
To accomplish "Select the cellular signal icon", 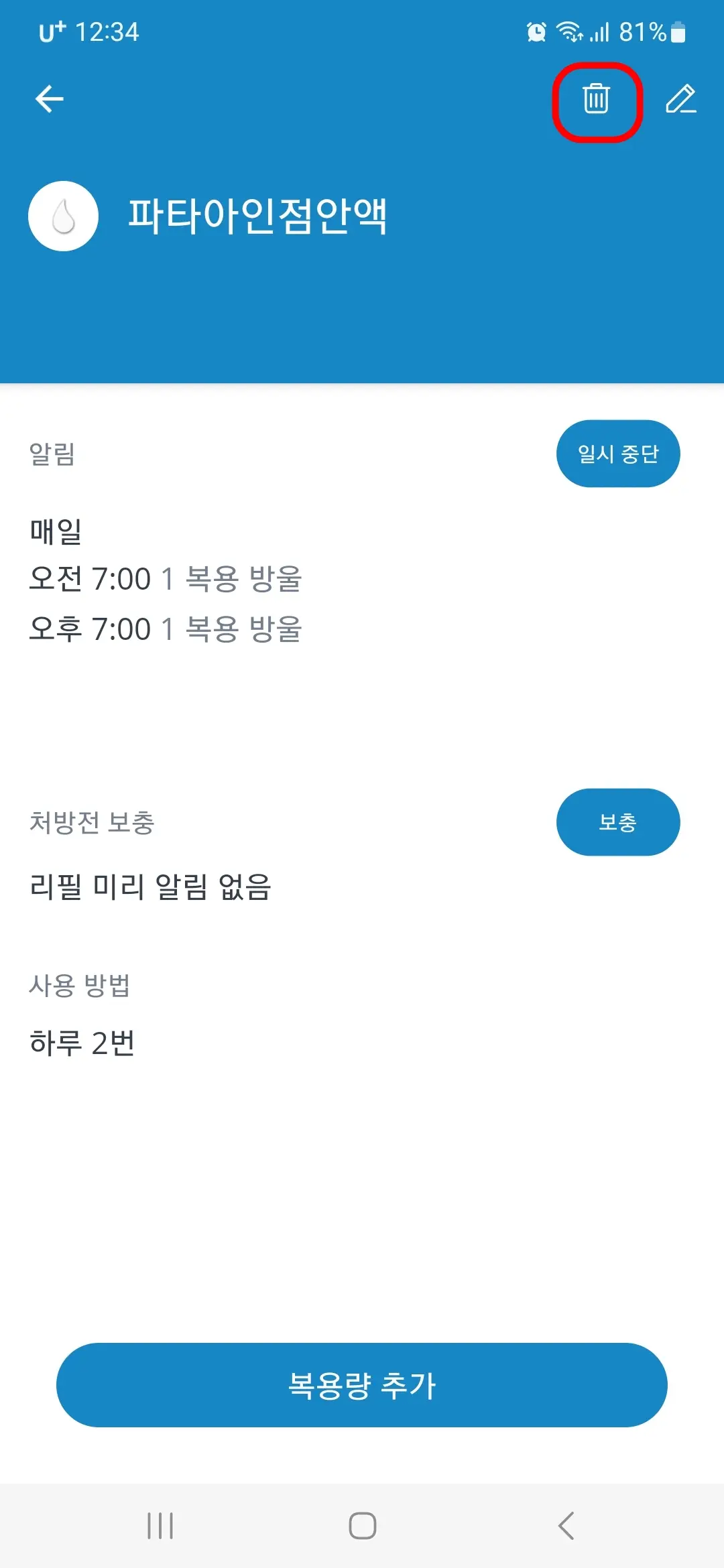I will 599,31.
